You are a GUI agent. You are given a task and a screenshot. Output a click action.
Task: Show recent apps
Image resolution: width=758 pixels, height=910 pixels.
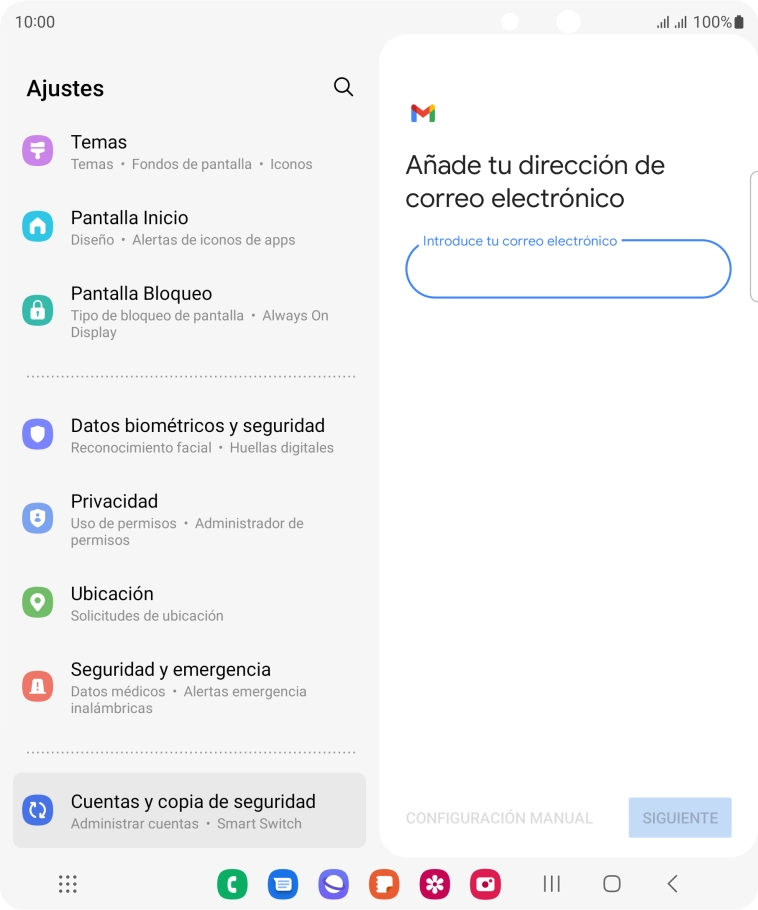(551, 884)
